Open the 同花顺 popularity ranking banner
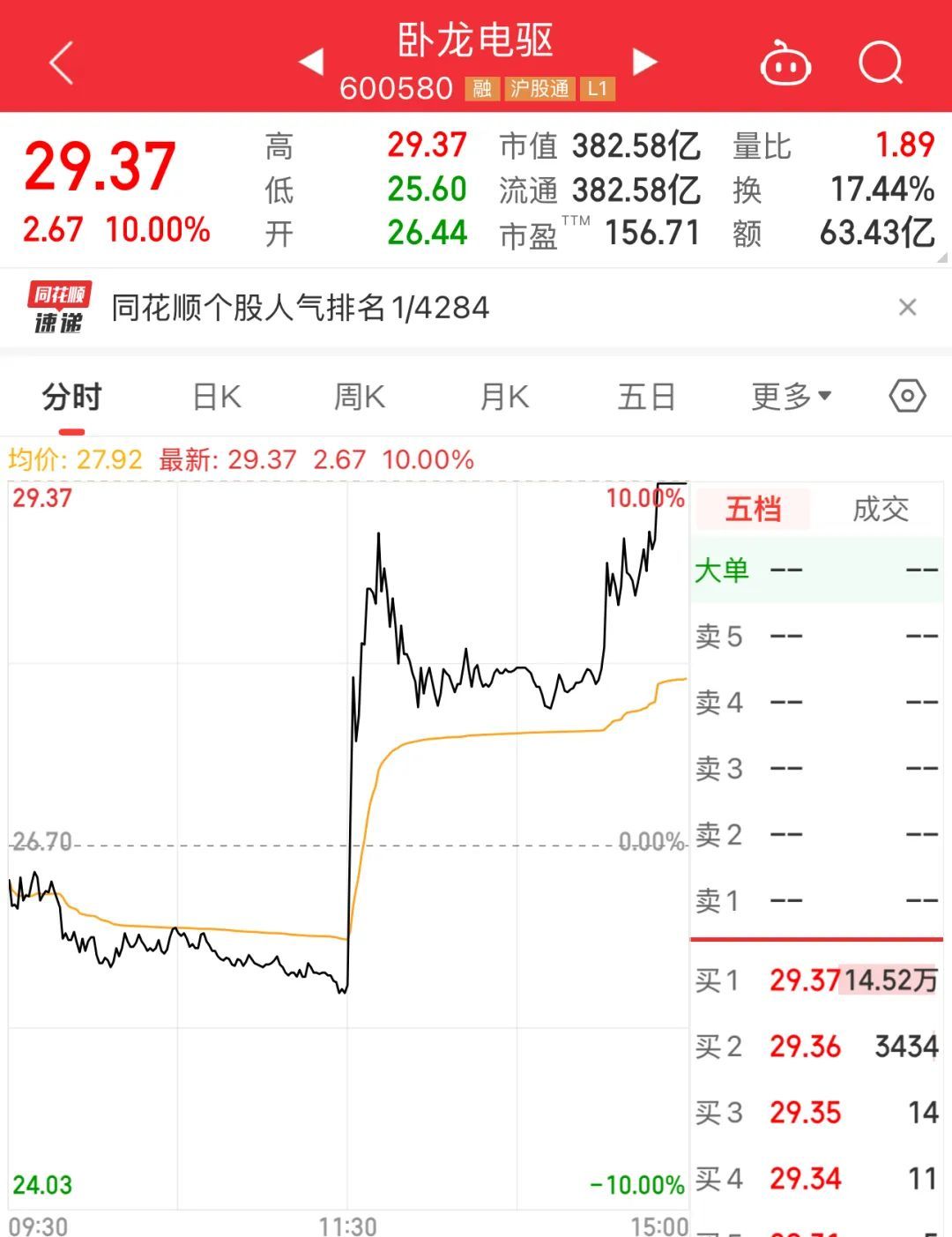 point(300,308)
